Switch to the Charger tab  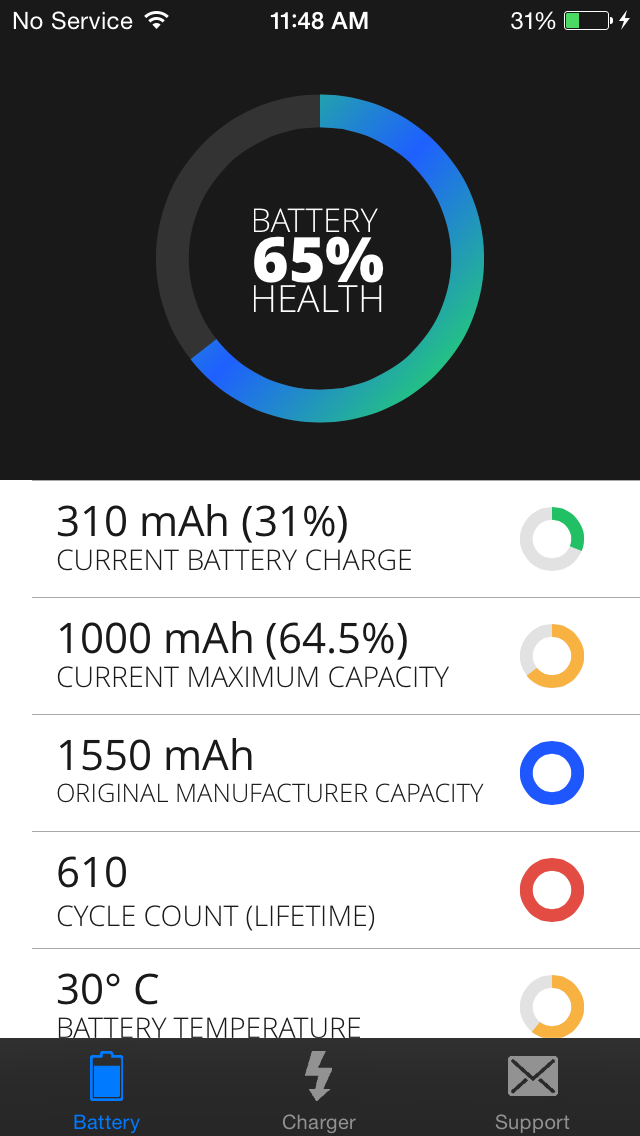pyautogui.click(x=319, y=1088)
